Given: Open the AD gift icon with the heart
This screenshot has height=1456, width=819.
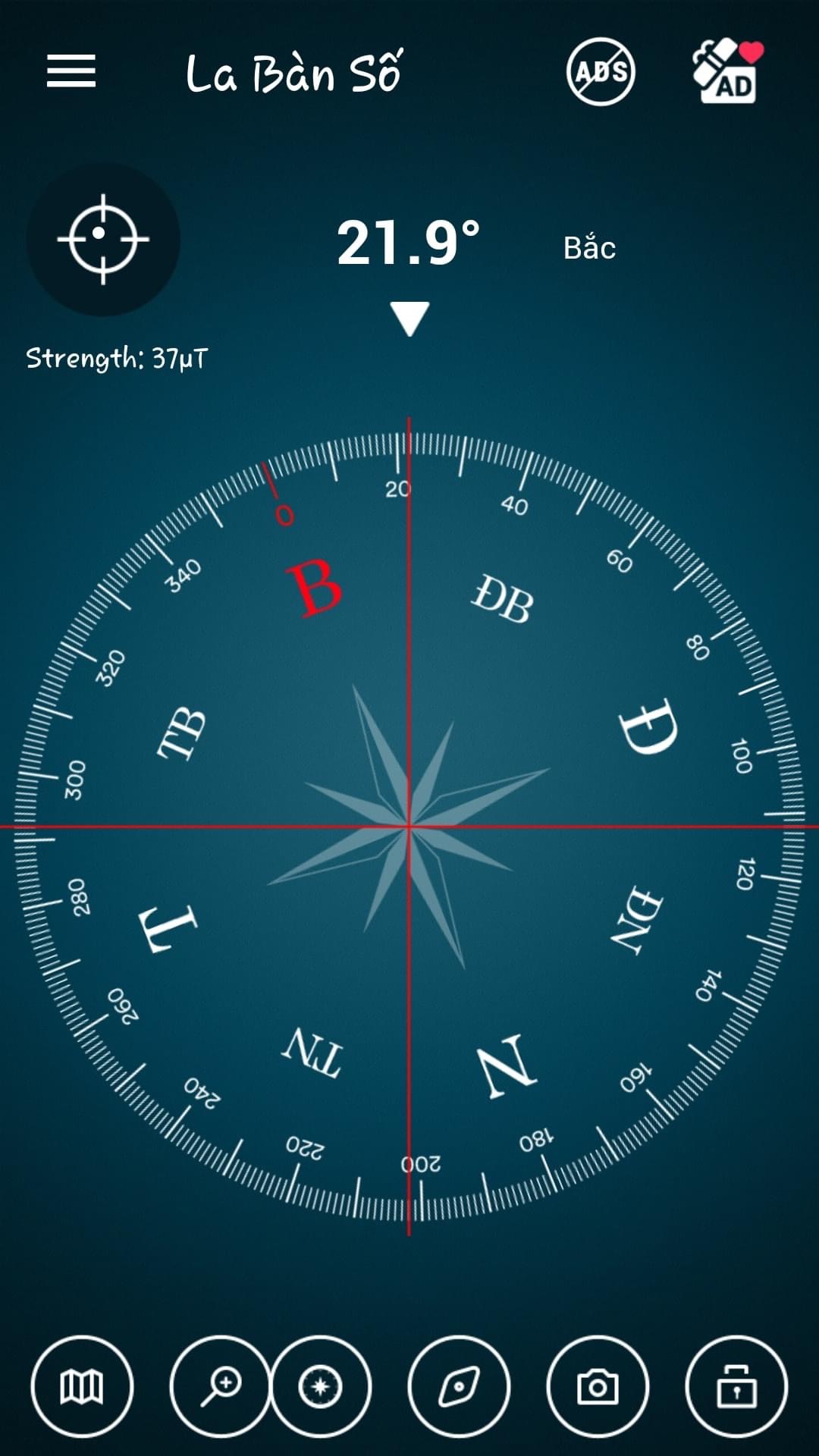Looking at the screenshot, I should tap(728, 72).
